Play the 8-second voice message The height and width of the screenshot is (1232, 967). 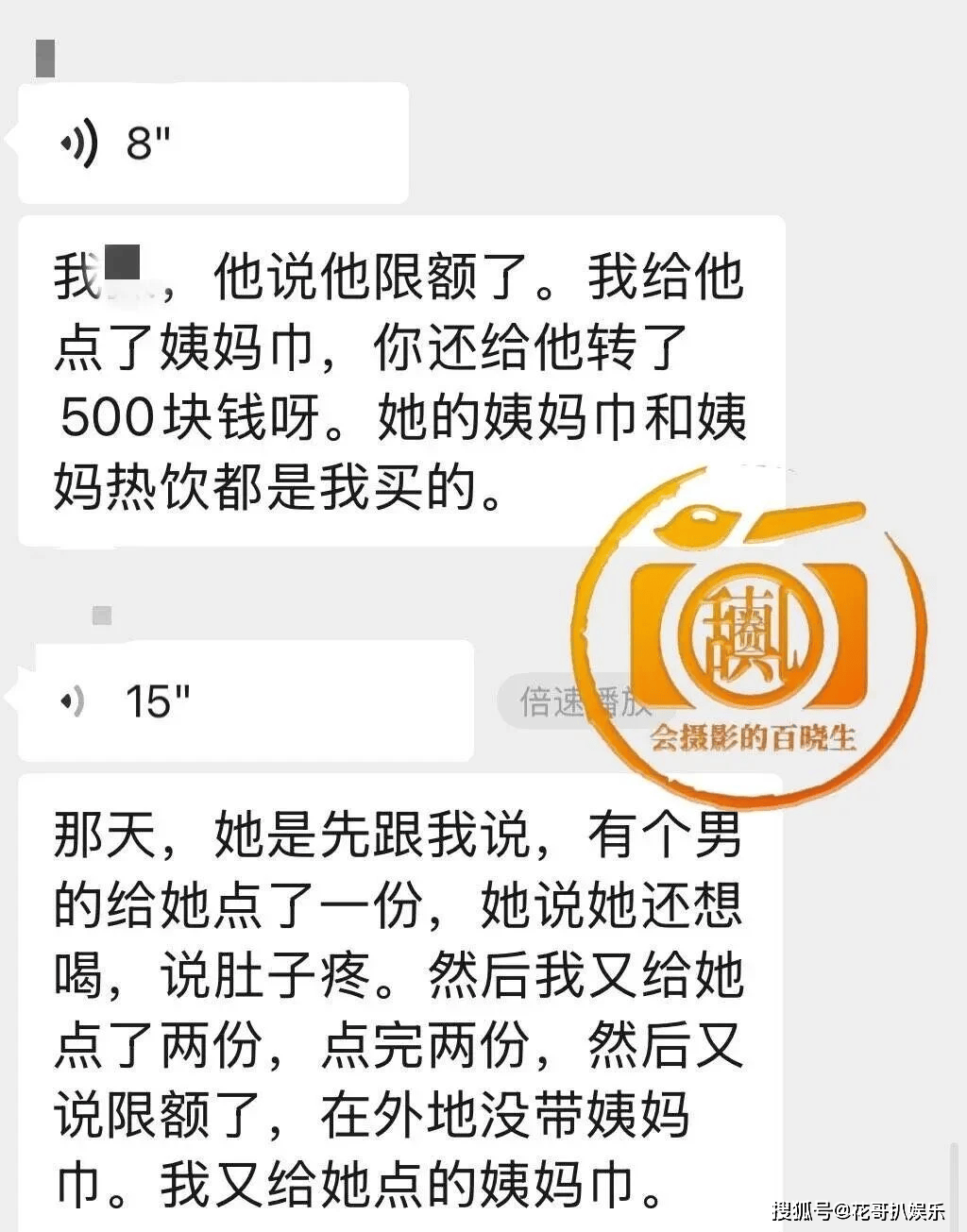click(212, 143)
